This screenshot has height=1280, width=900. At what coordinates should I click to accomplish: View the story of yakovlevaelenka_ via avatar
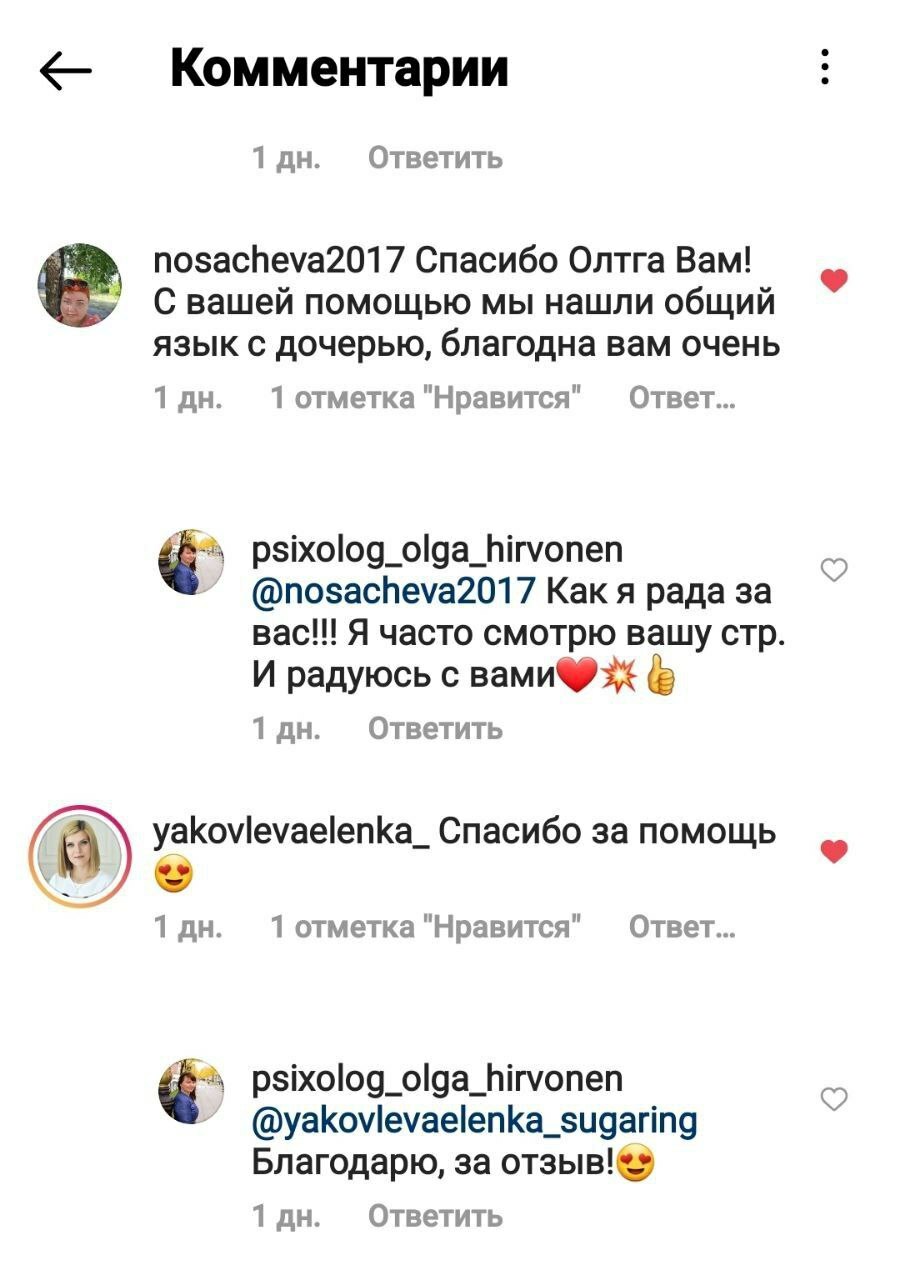[x=80, y=850]
